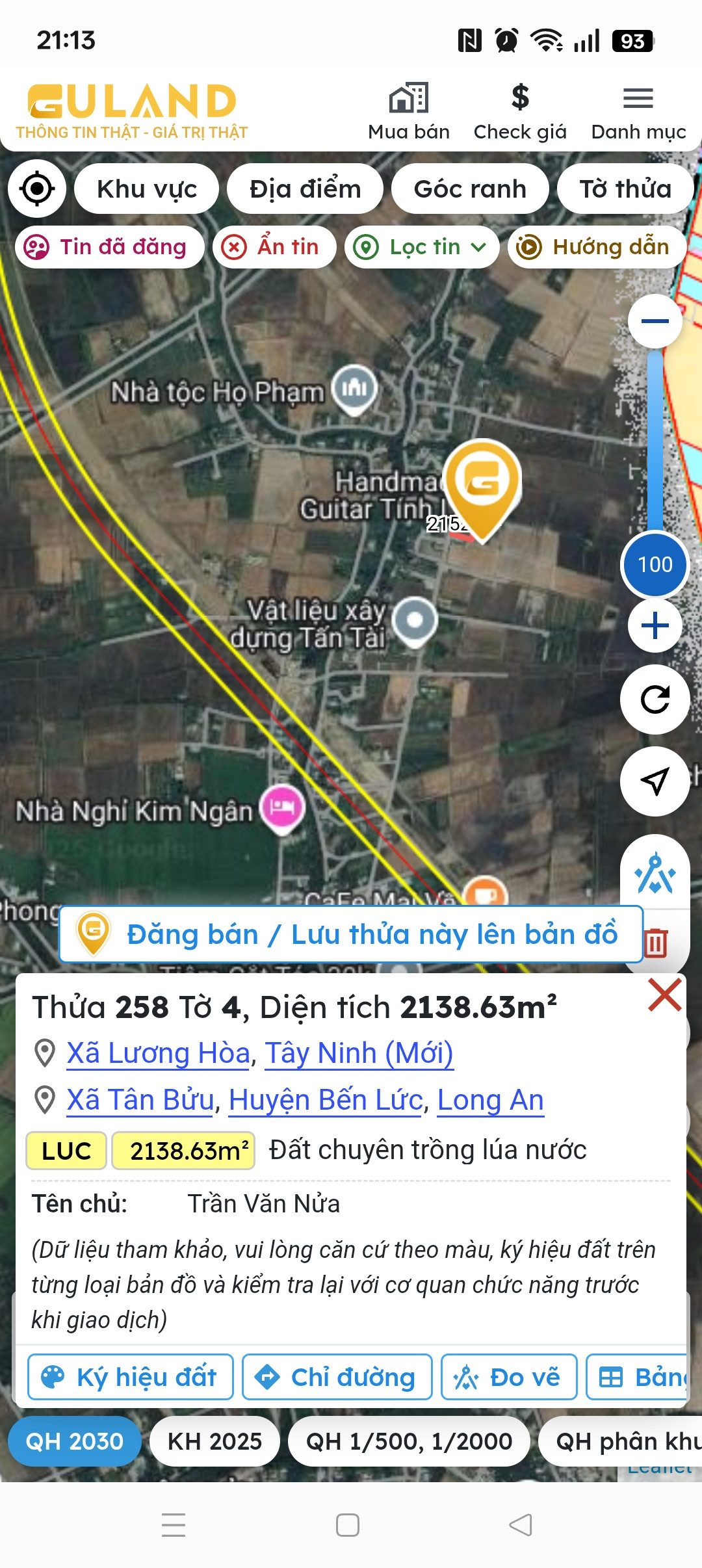Screen dimensions: 702x1568
Task: Tap Đăng bán / Lưu thửa này button
Action: pos(351,934)
